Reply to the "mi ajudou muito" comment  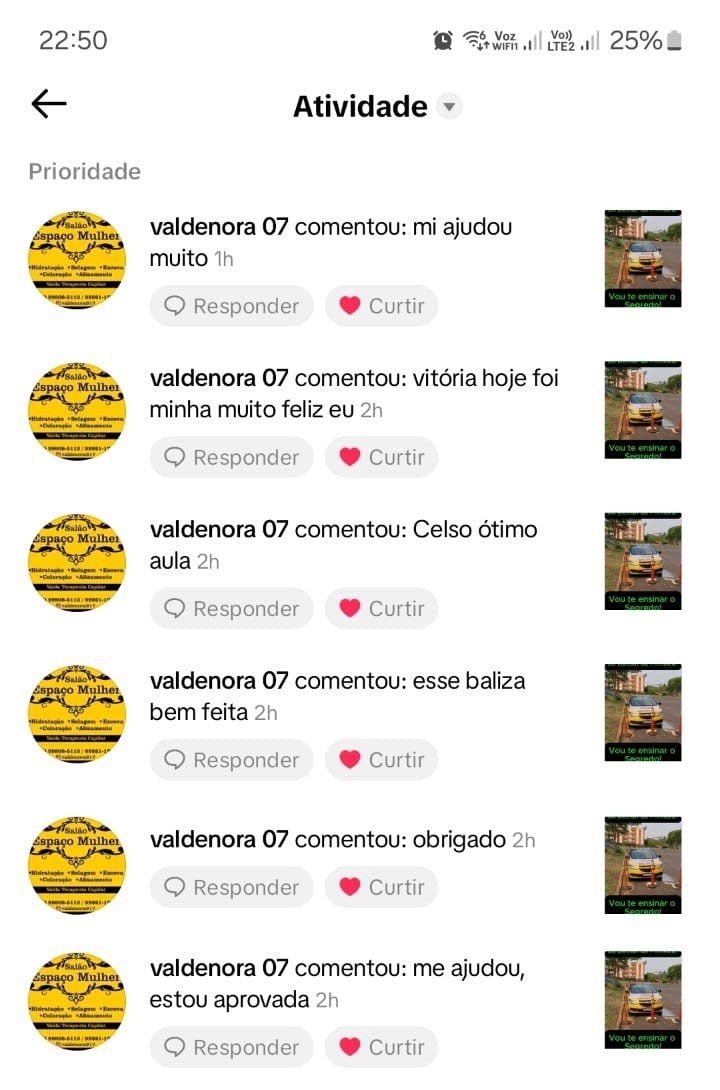(x=232, y=306)
